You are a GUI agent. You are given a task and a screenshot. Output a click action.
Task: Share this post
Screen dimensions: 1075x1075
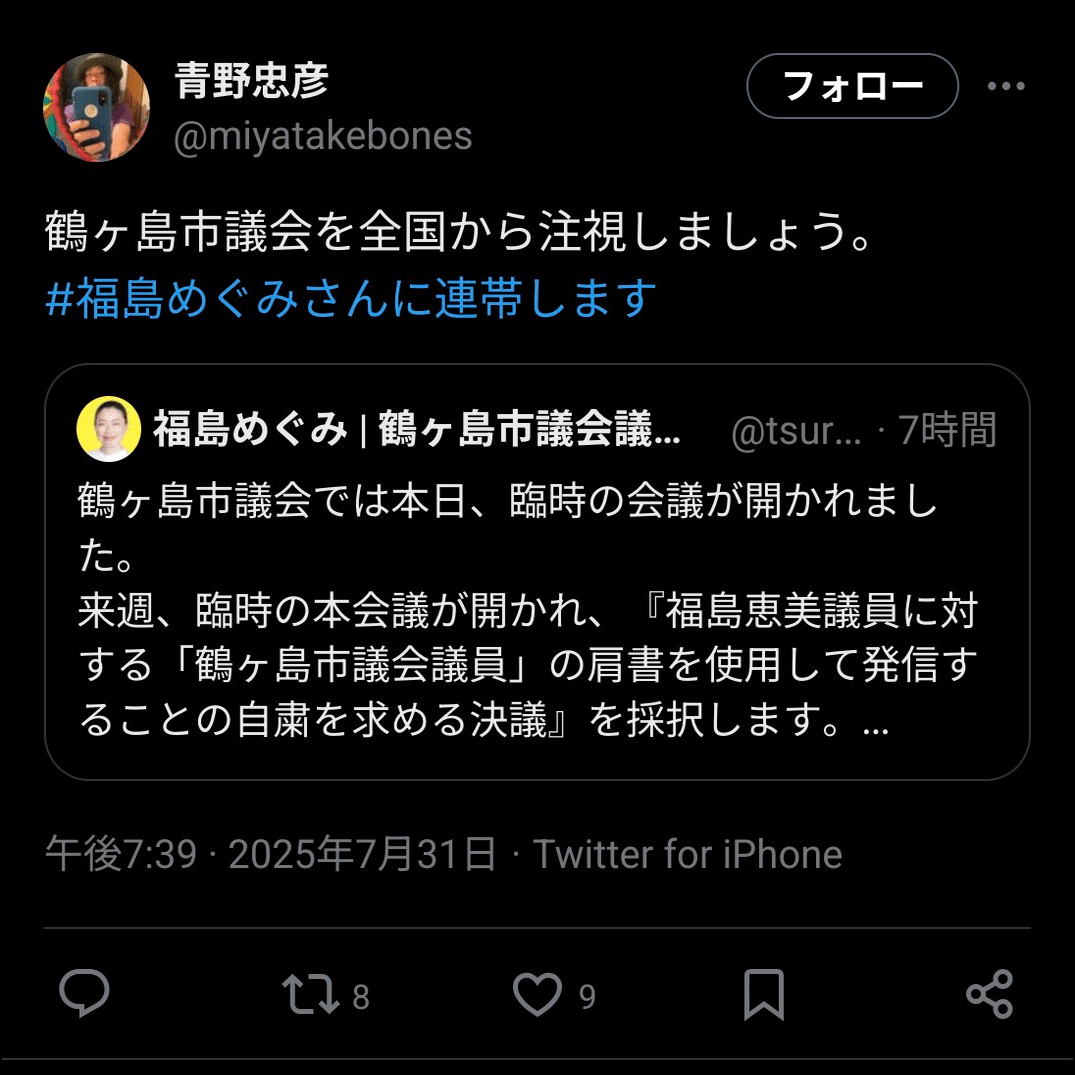[x=990, y=995]
